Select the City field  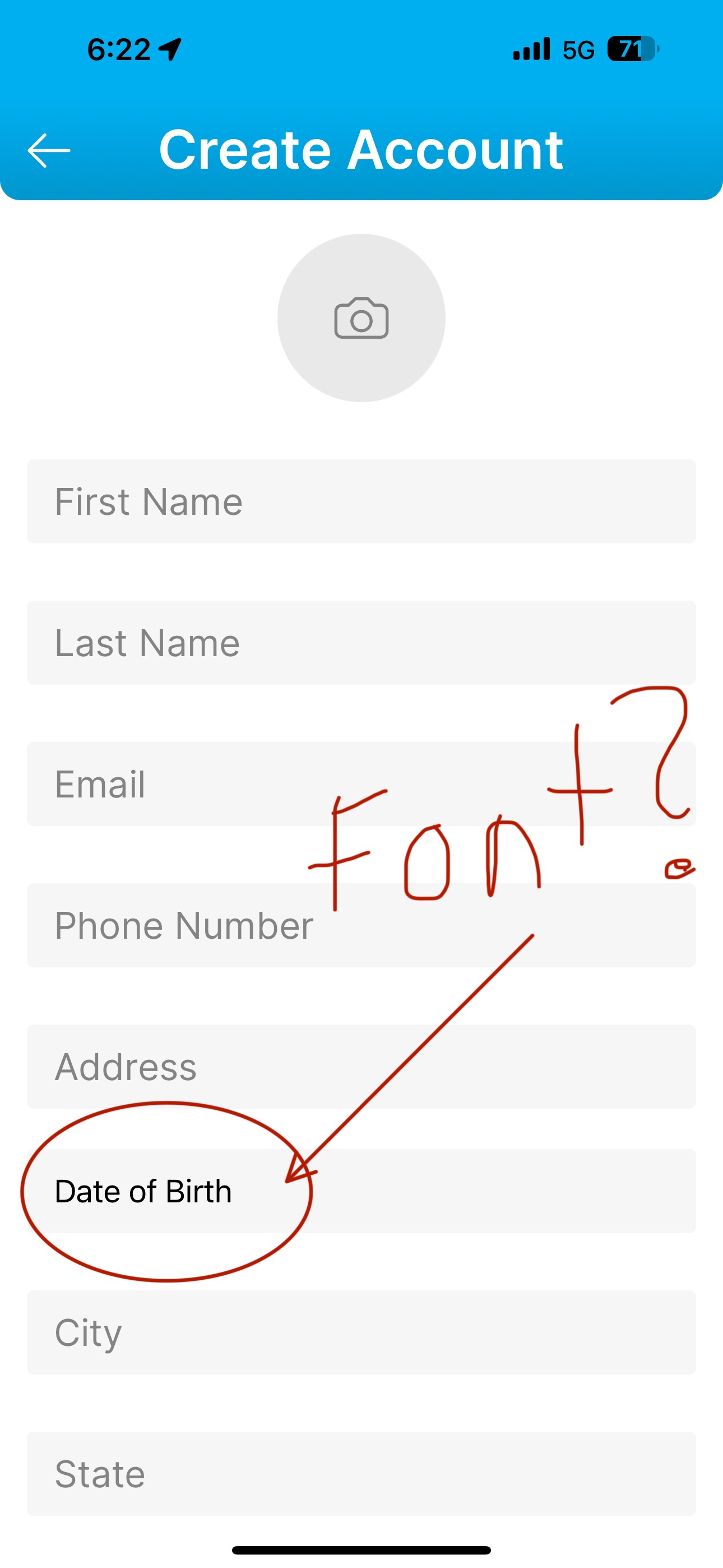(x=361, y=1332)
